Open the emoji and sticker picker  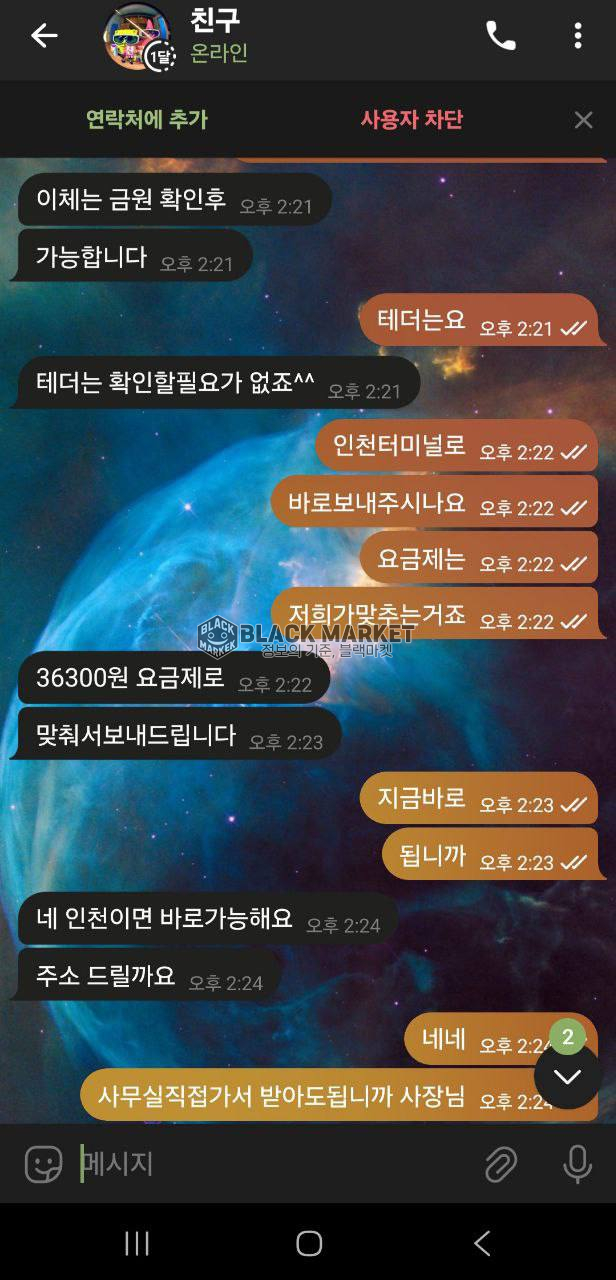coord(43,1164)
